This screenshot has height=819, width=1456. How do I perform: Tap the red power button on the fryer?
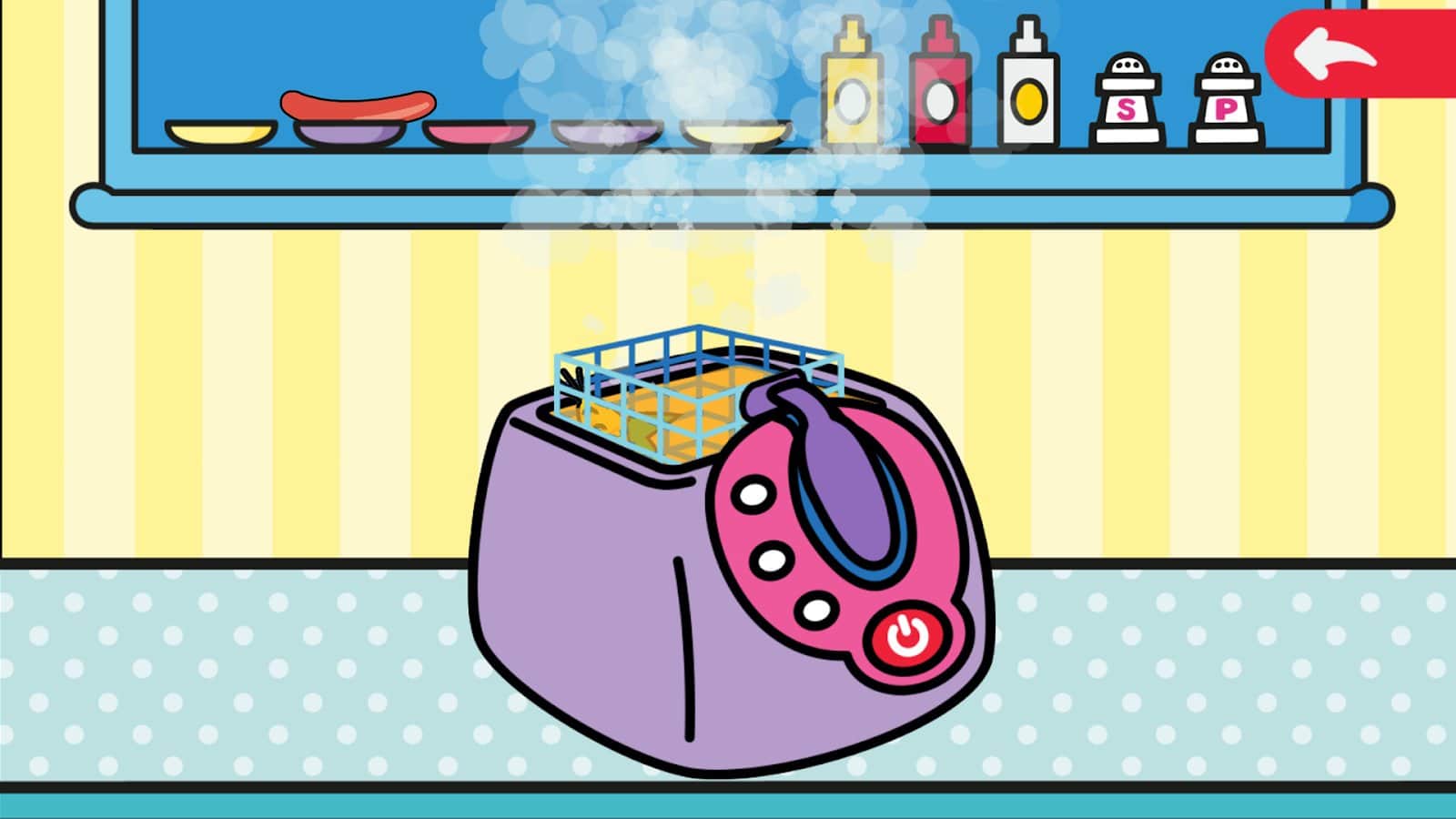(x=907, y=634)
